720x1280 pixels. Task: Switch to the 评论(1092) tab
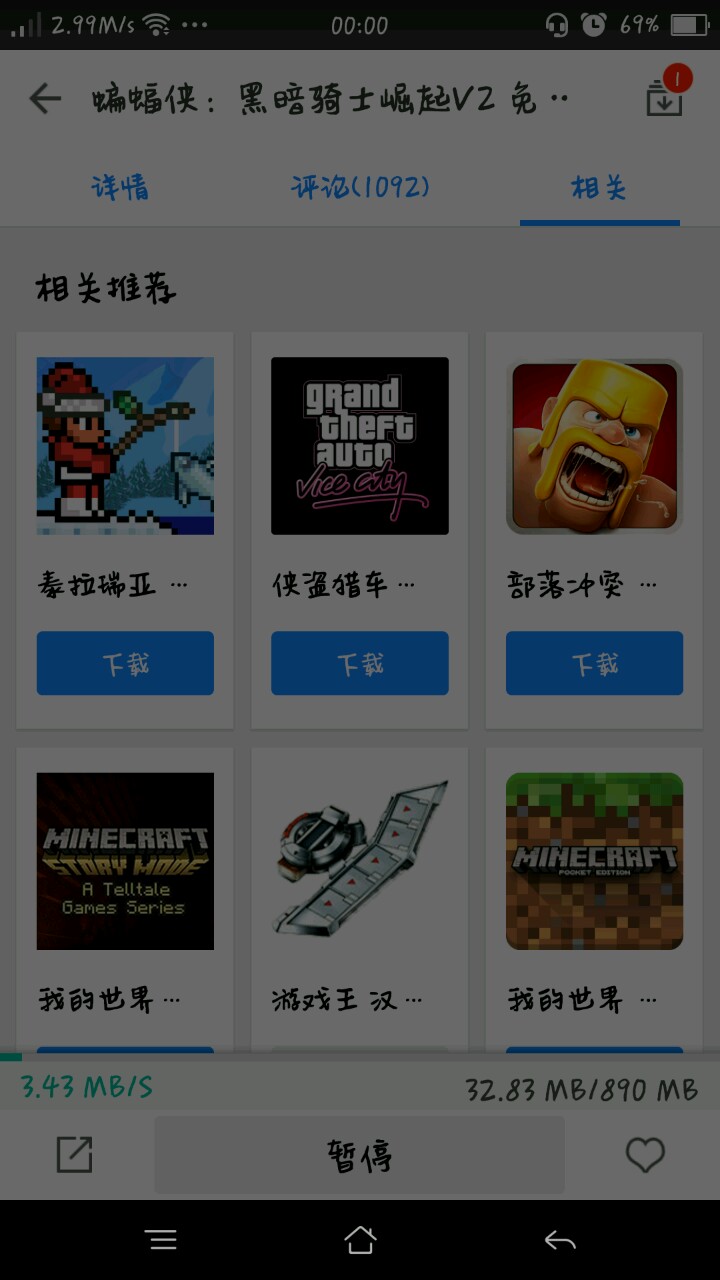click(x=360, y=187)
